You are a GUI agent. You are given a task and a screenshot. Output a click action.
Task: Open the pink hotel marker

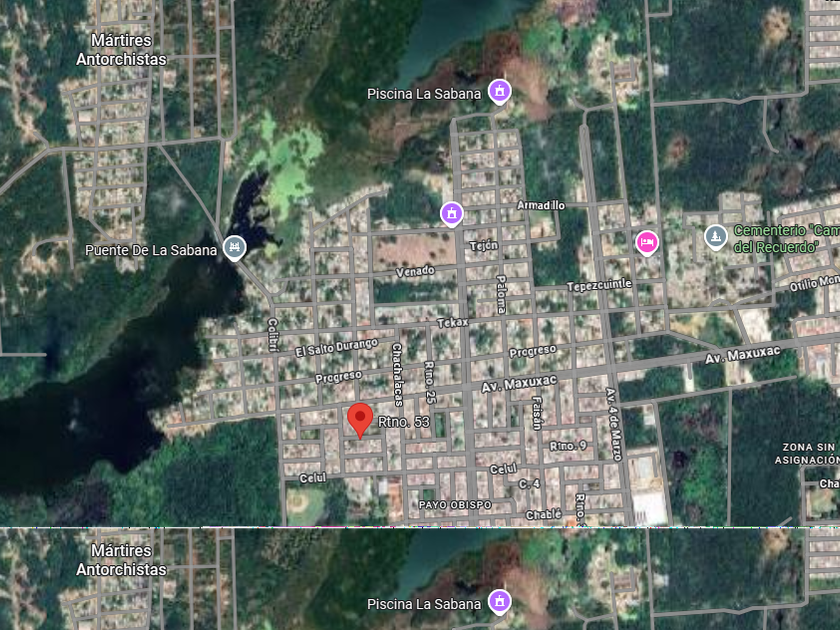pos(647,242)
